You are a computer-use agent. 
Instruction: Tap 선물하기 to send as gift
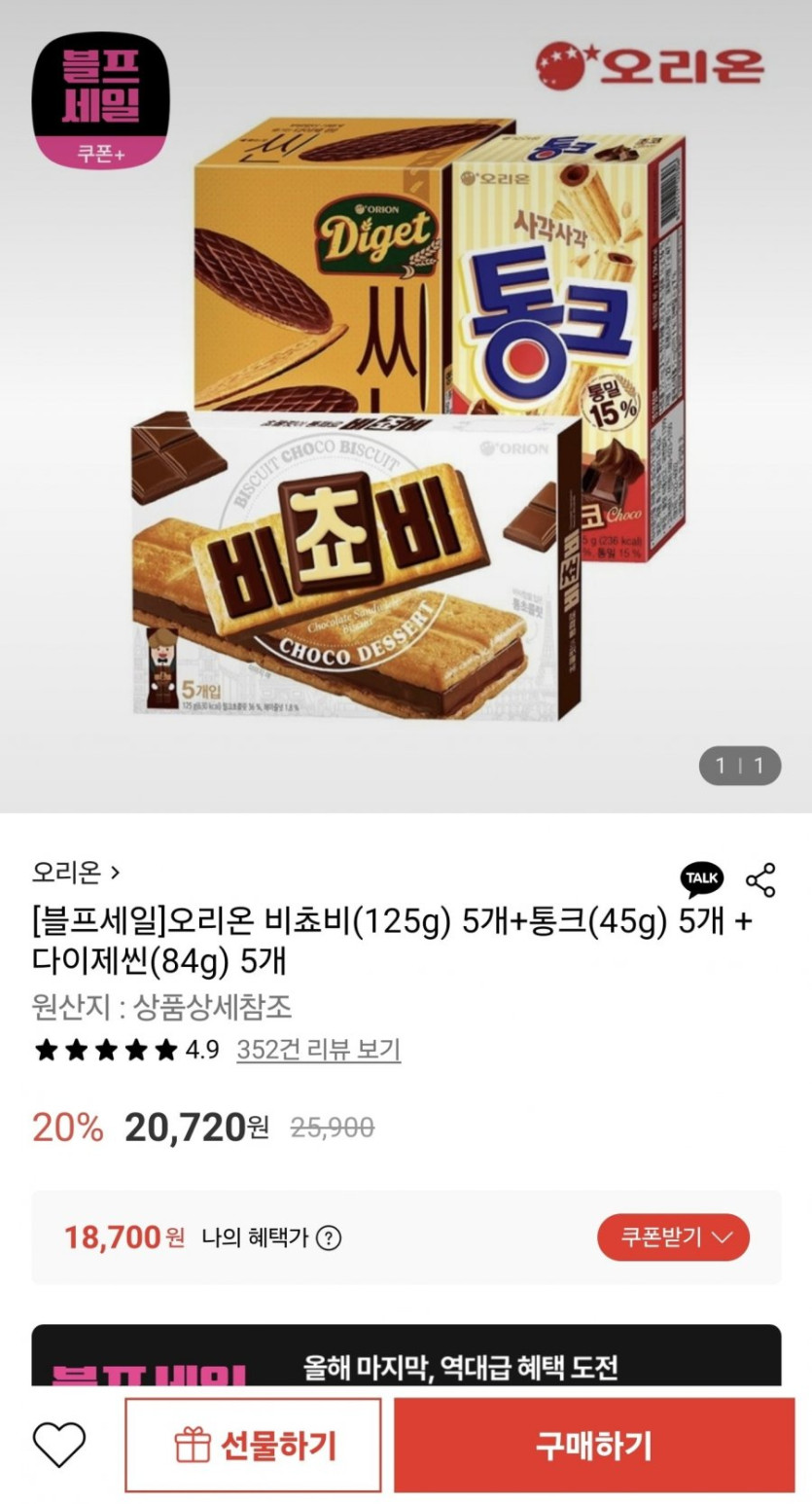coord(253,1445)
